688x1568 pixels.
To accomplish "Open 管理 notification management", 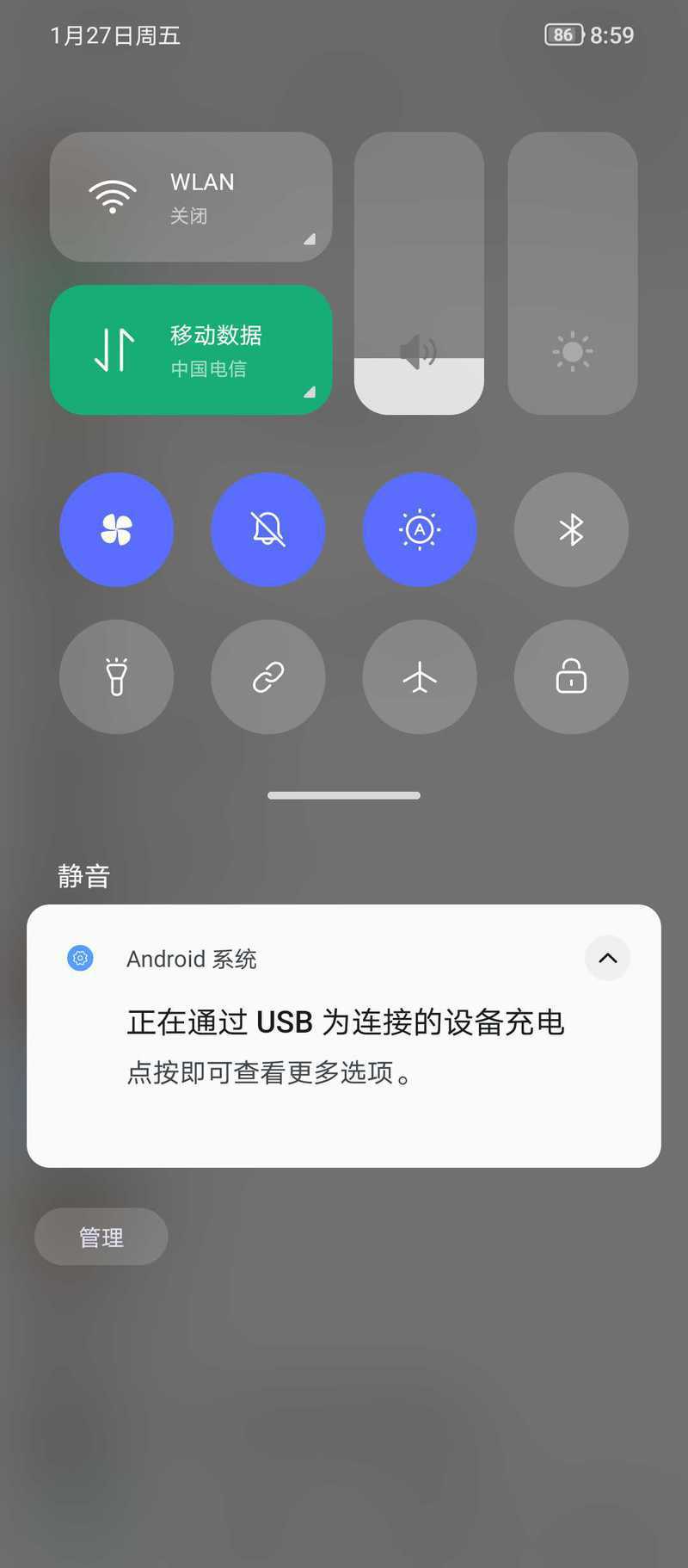I will pyautogui.click(x=101, y=1237).
